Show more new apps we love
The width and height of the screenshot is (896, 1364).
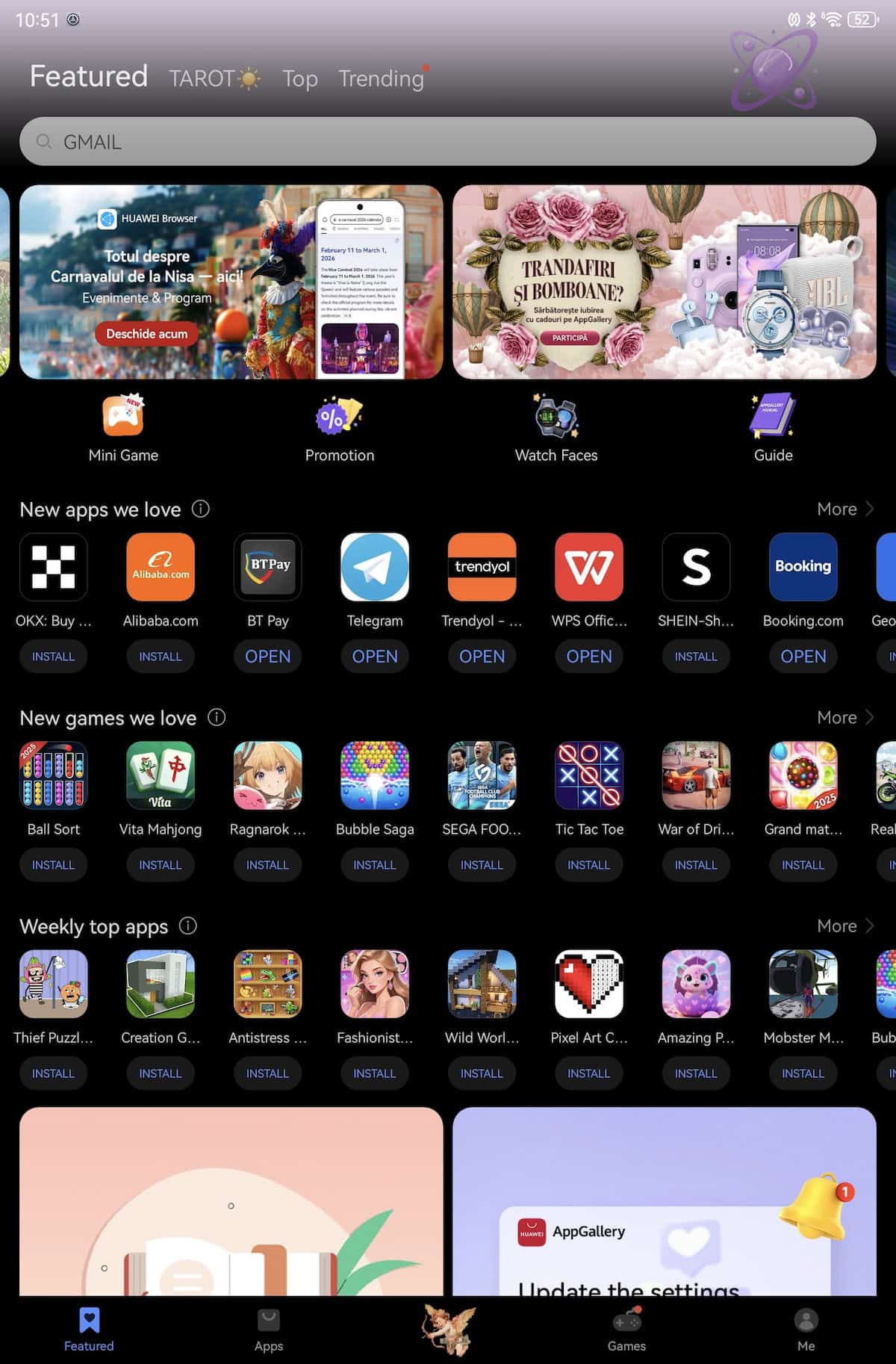[844, 509]
